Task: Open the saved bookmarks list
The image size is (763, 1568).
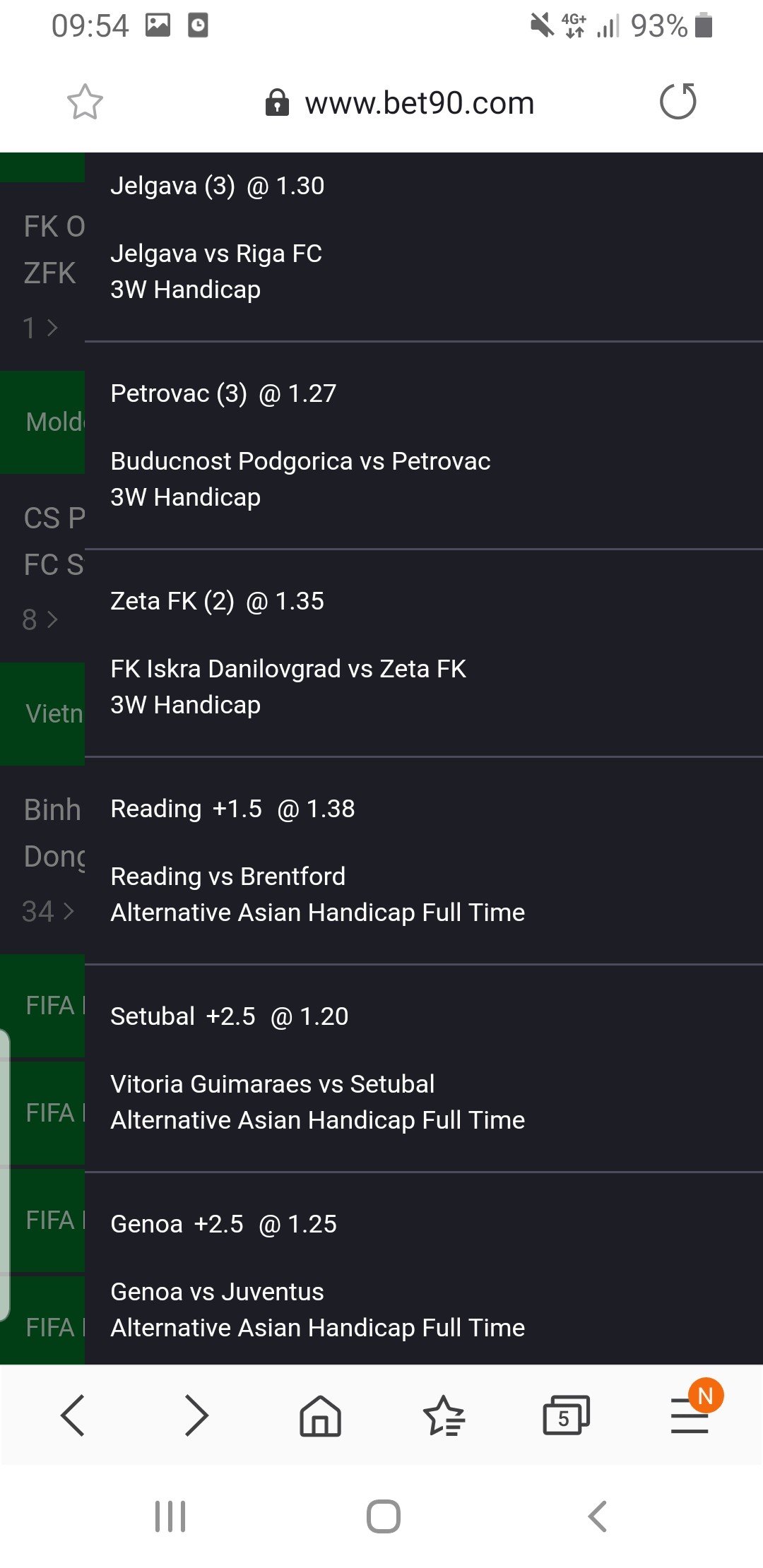Action: click(x=443, y=1415)
